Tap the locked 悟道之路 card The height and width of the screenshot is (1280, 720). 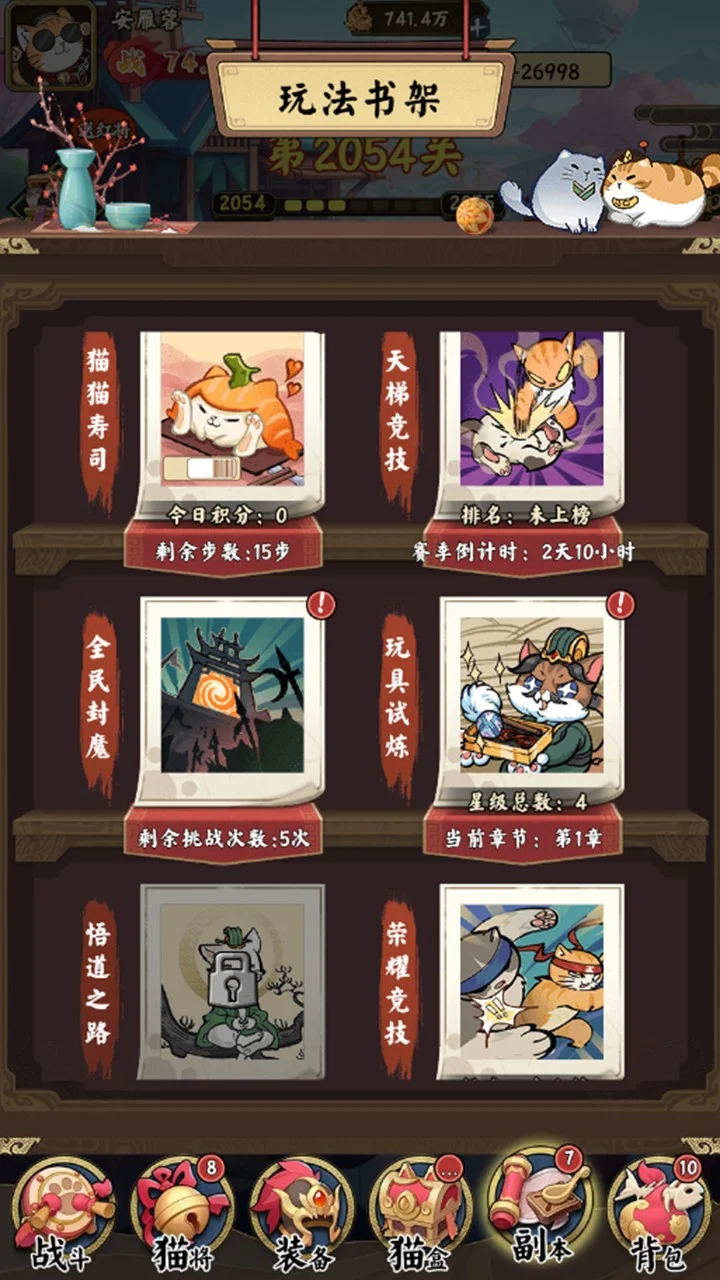click(232, 980)
